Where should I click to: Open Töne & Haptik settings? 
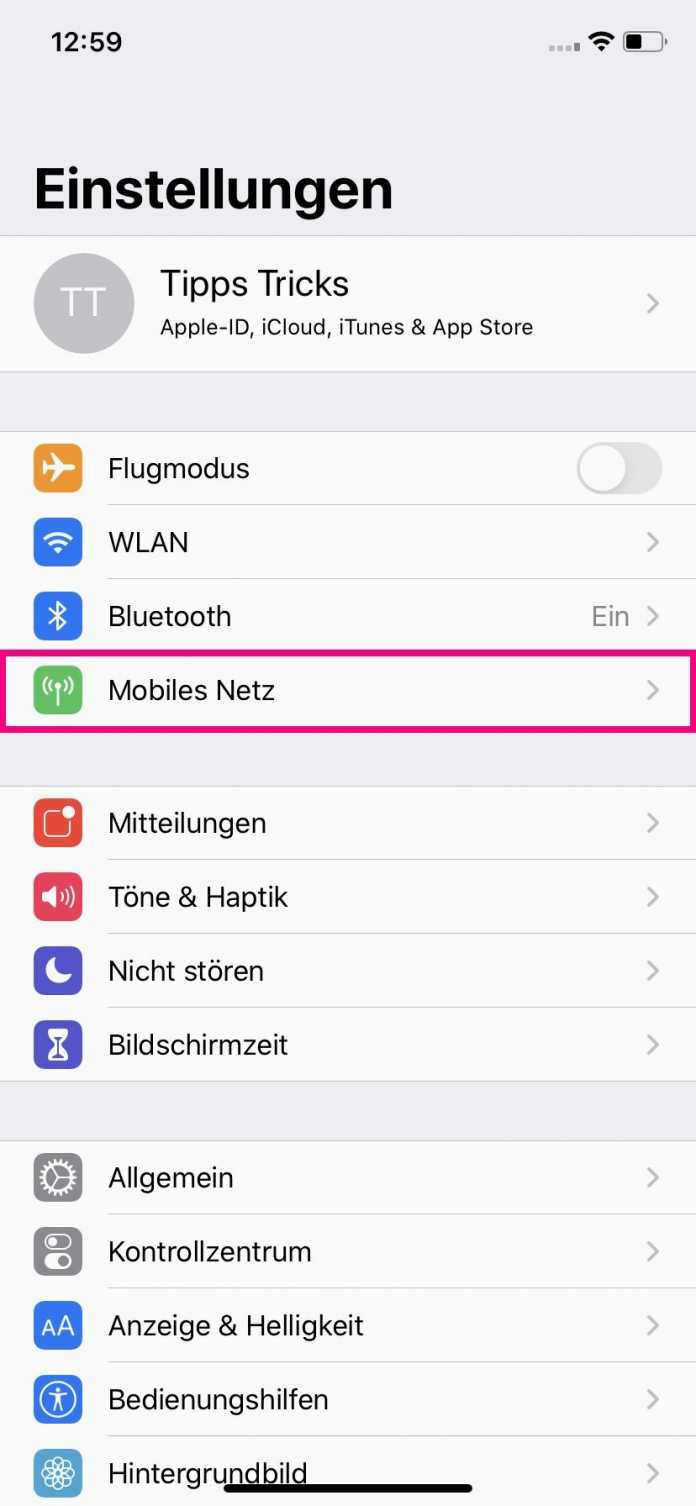[x=347, y=897]
